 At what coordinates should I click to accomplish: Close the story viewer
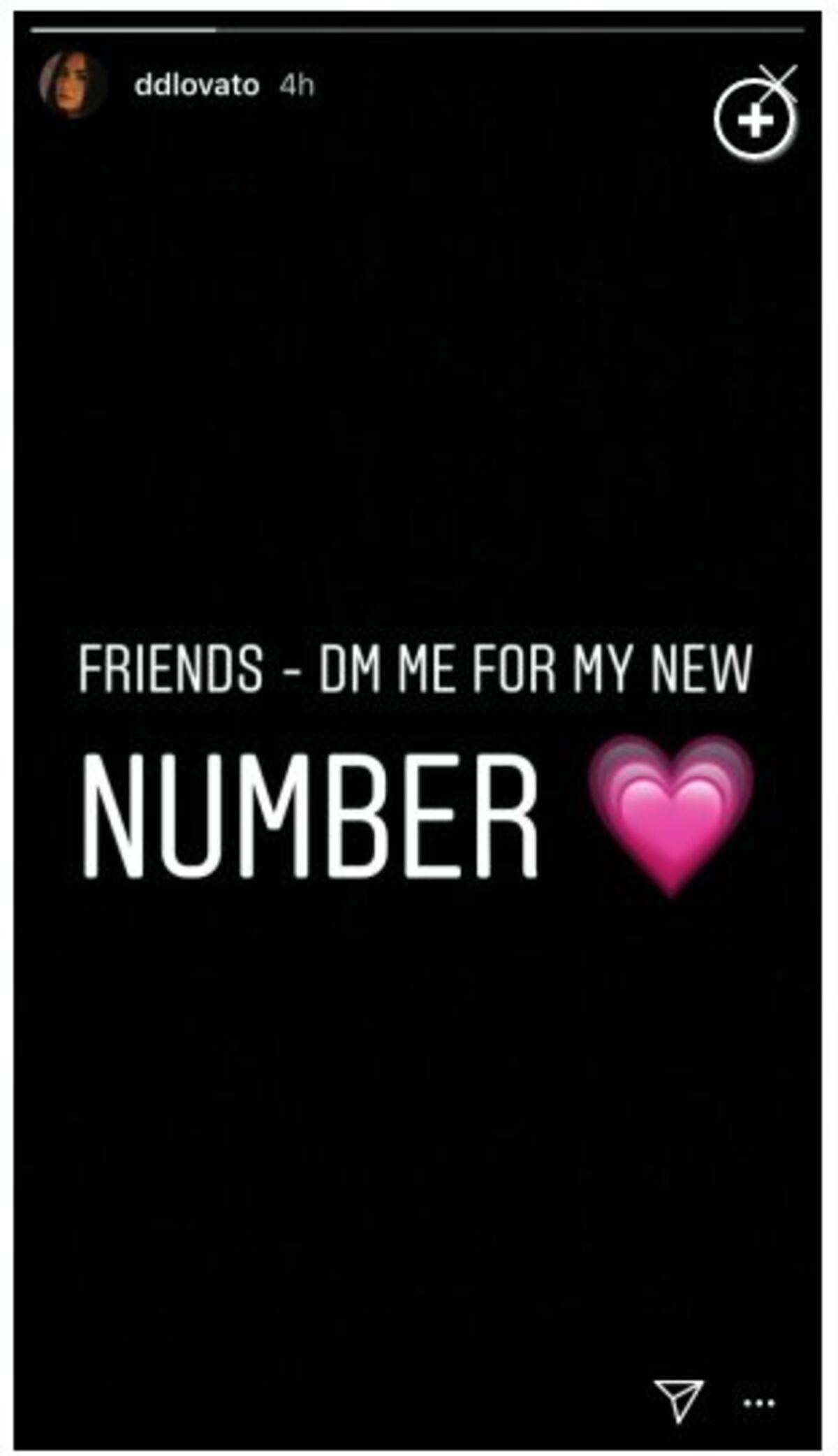777,82
